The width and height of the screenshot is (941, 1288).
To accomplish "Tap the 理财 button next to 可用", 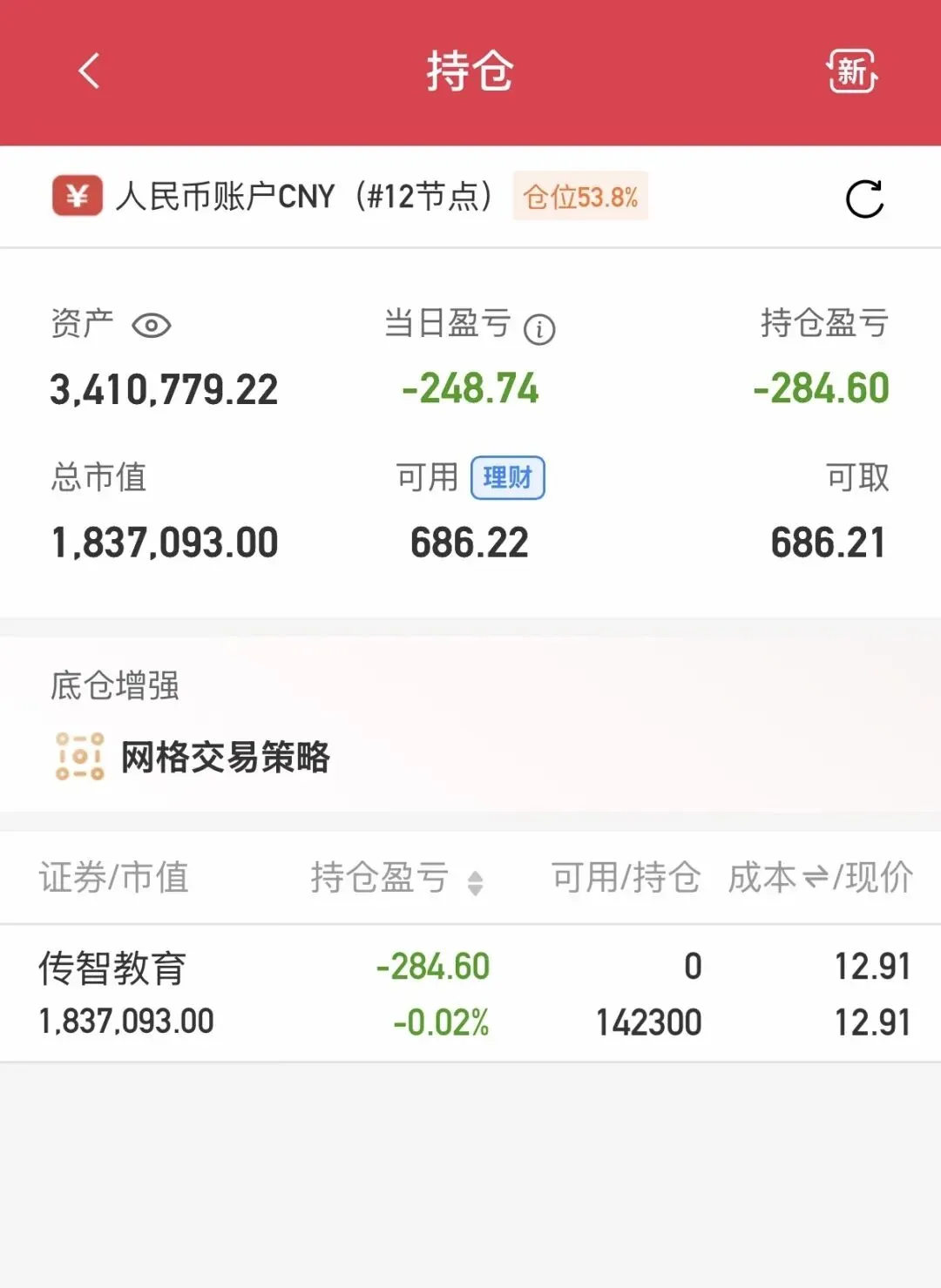I will pyautogui.click(x=508, y=477).
